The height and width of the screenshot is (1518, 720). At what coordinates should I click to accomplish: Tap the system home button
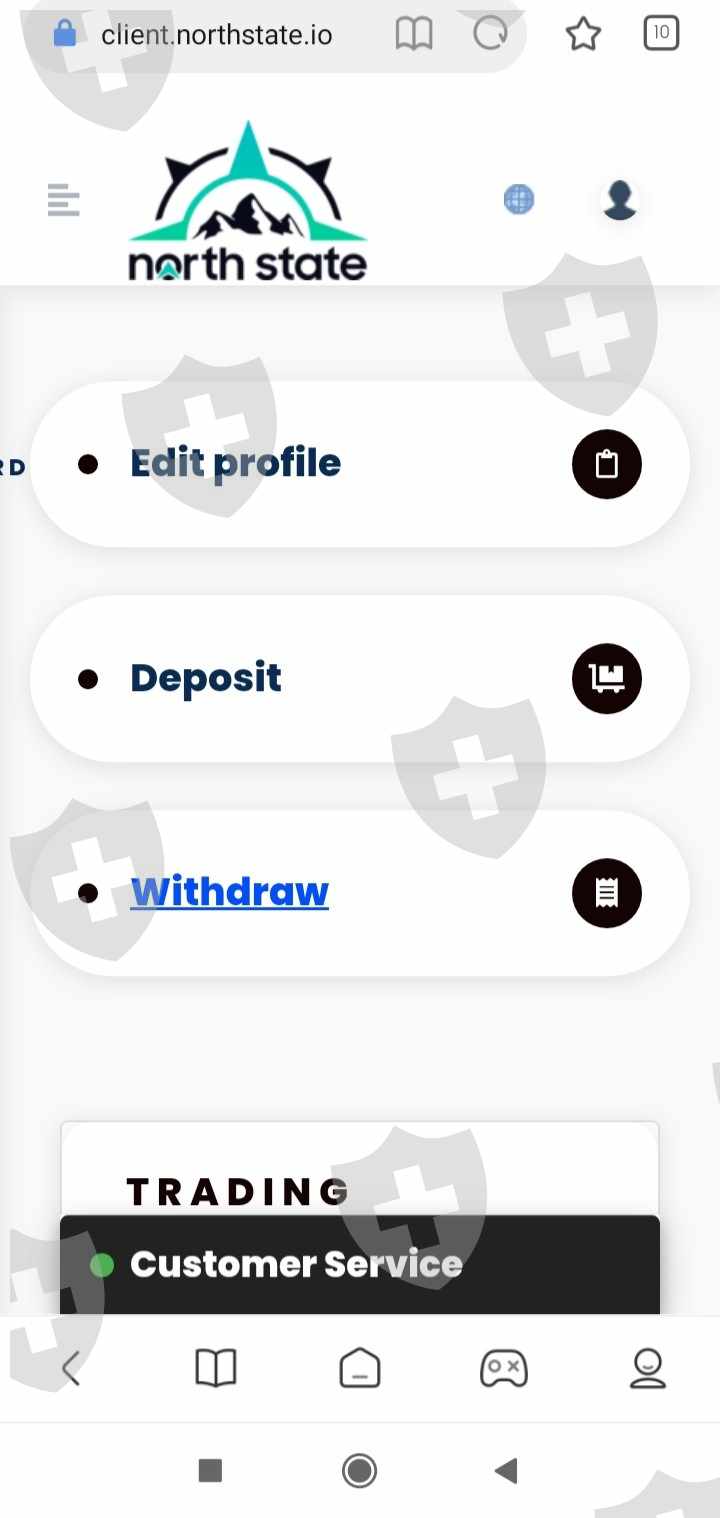tap(359, 1470)
